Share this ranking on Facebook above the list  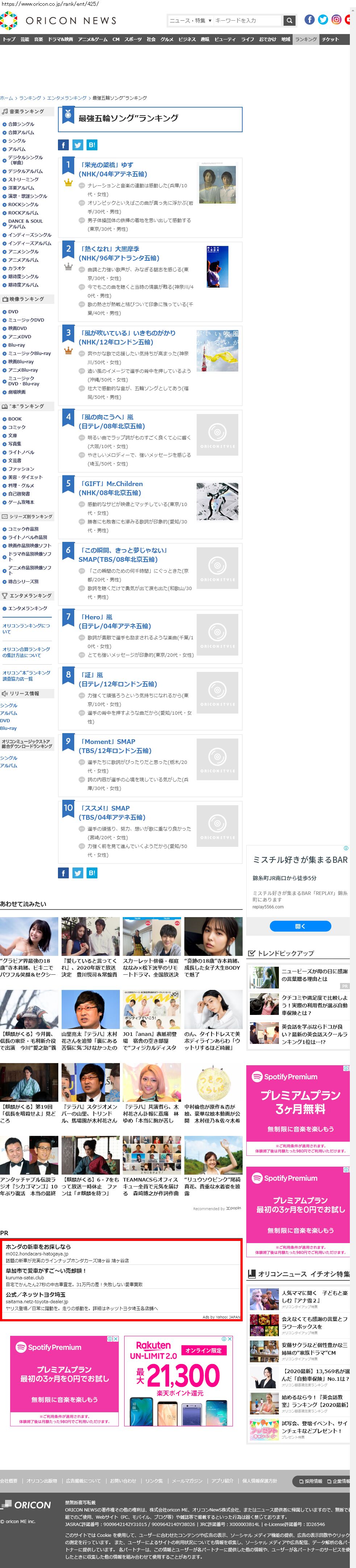click(x=63, y=145)
